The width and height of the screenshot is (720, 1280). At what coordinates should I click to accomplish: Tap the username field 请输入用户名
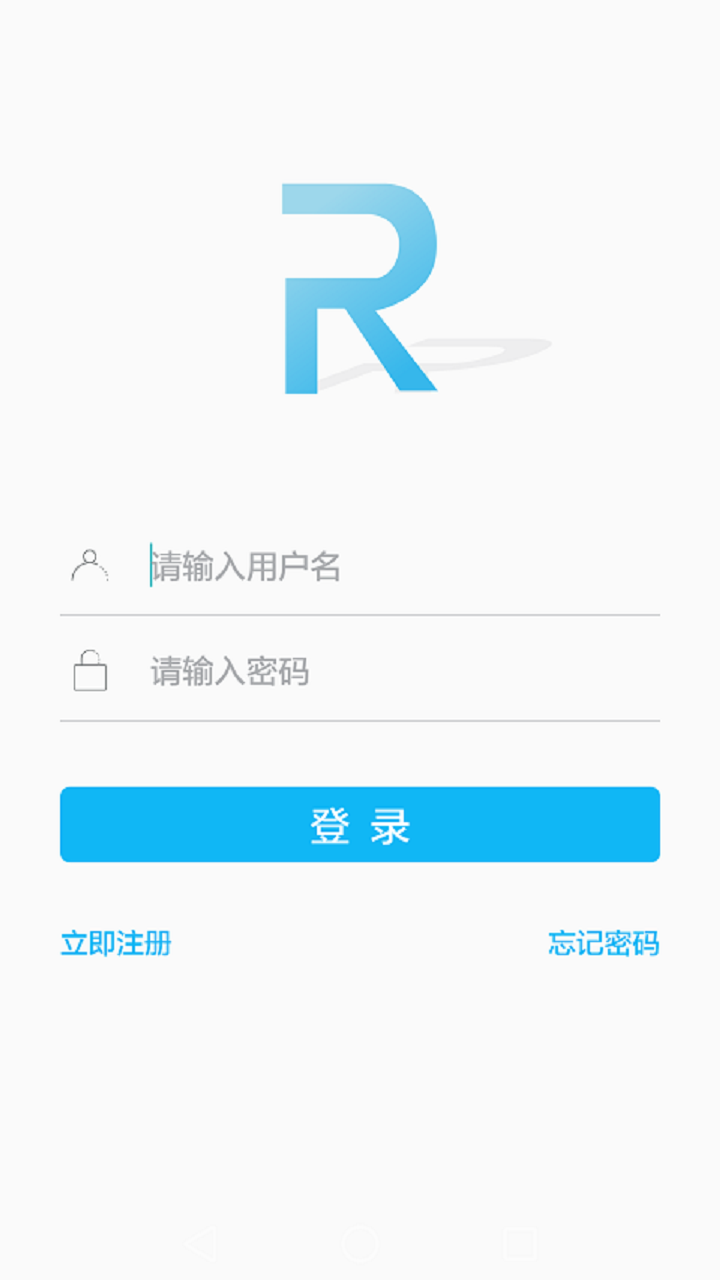click(400, 567)
